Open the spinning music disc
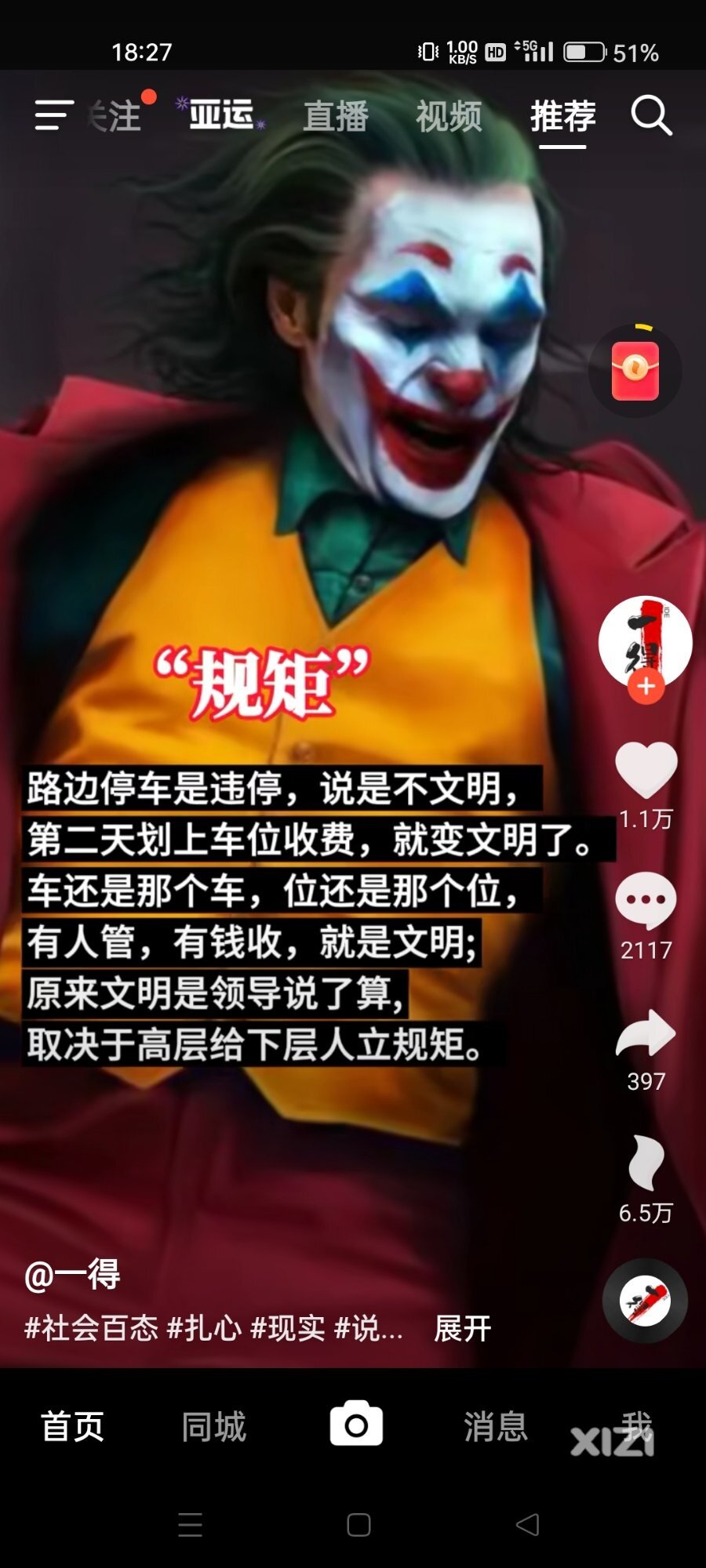 [x=645, y=1301]
